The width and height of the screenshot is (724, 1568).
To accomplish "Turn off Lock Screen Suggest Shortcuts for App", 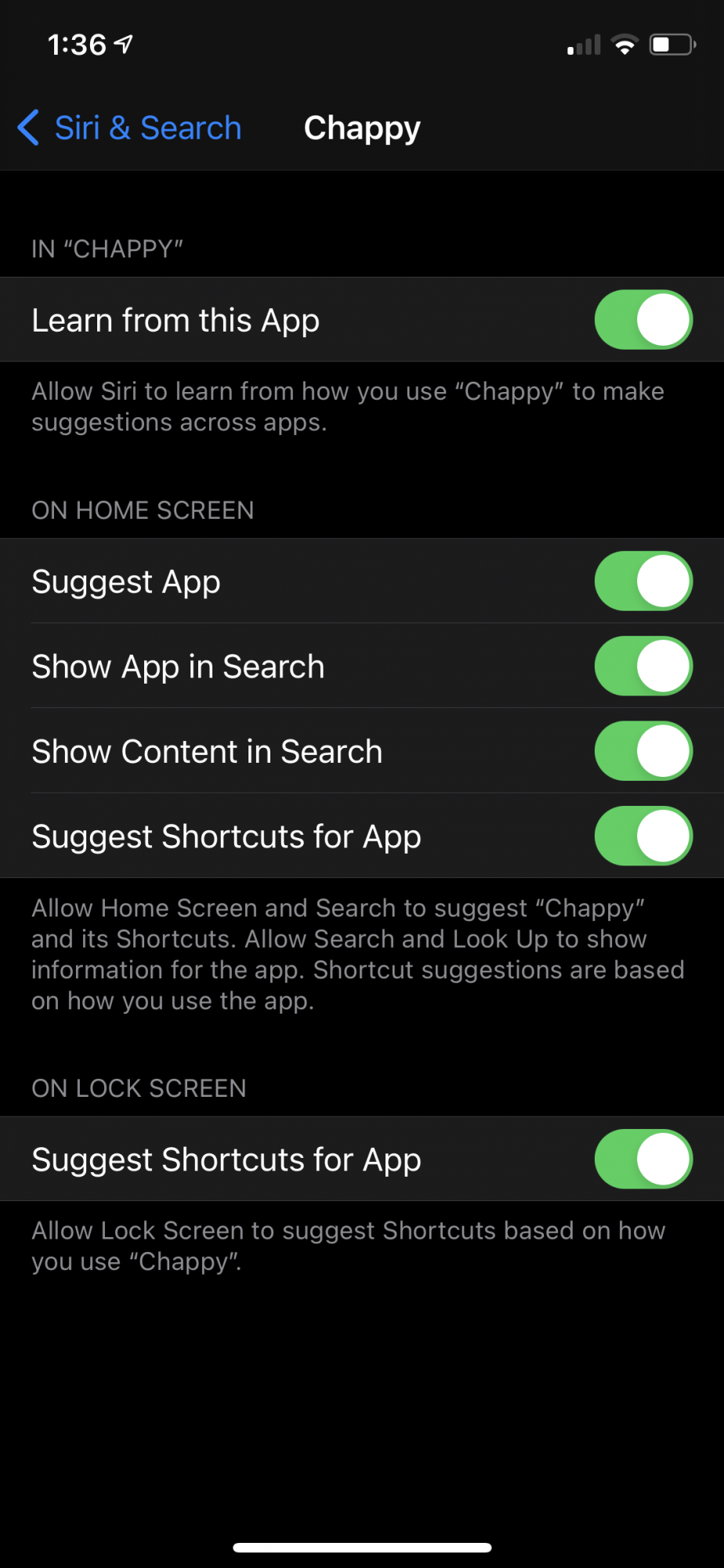I will pos(643,1159).
